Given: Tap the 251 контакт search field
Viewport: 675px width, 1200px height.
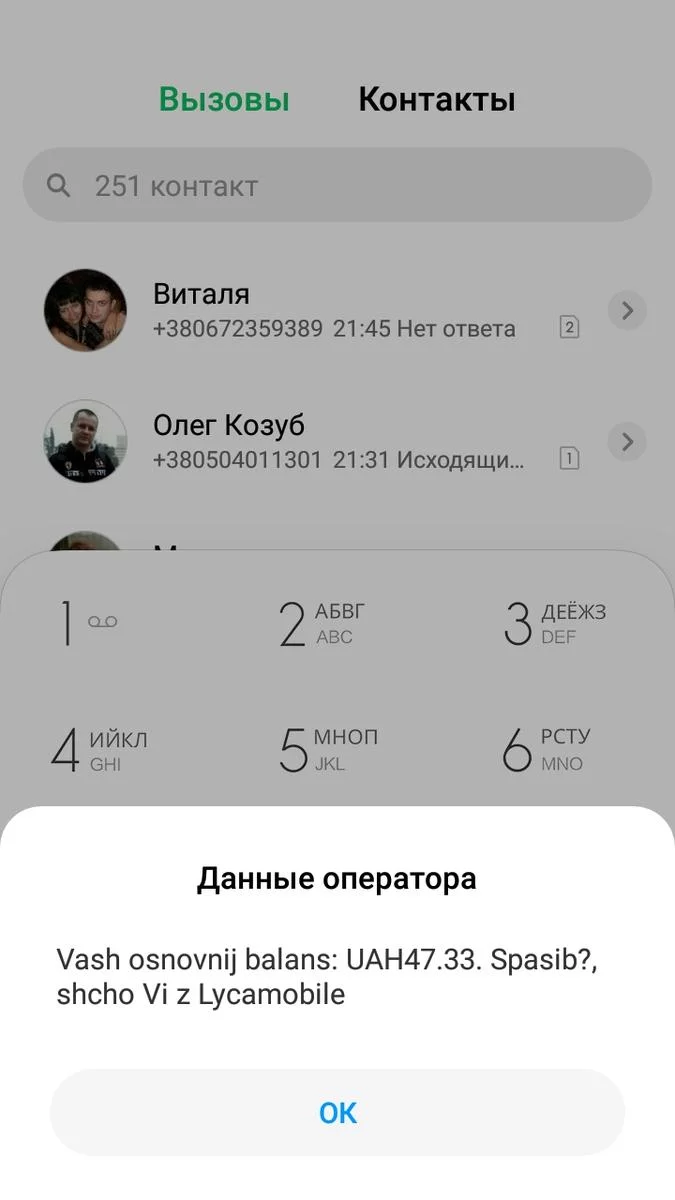Looking at the screenshot, I should coord(337,186).
